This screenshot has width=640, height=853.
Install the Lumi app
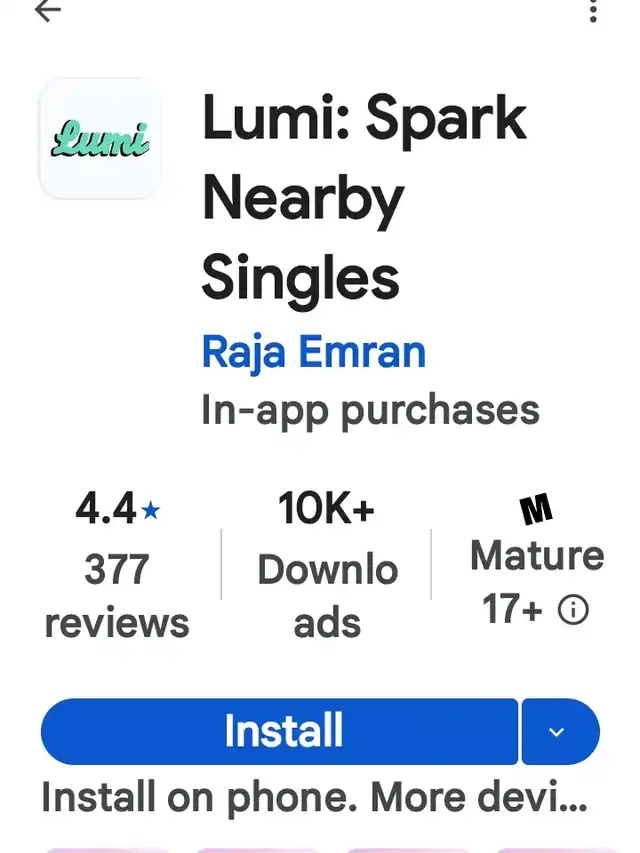pyautogui.click(x=280, y=731)
